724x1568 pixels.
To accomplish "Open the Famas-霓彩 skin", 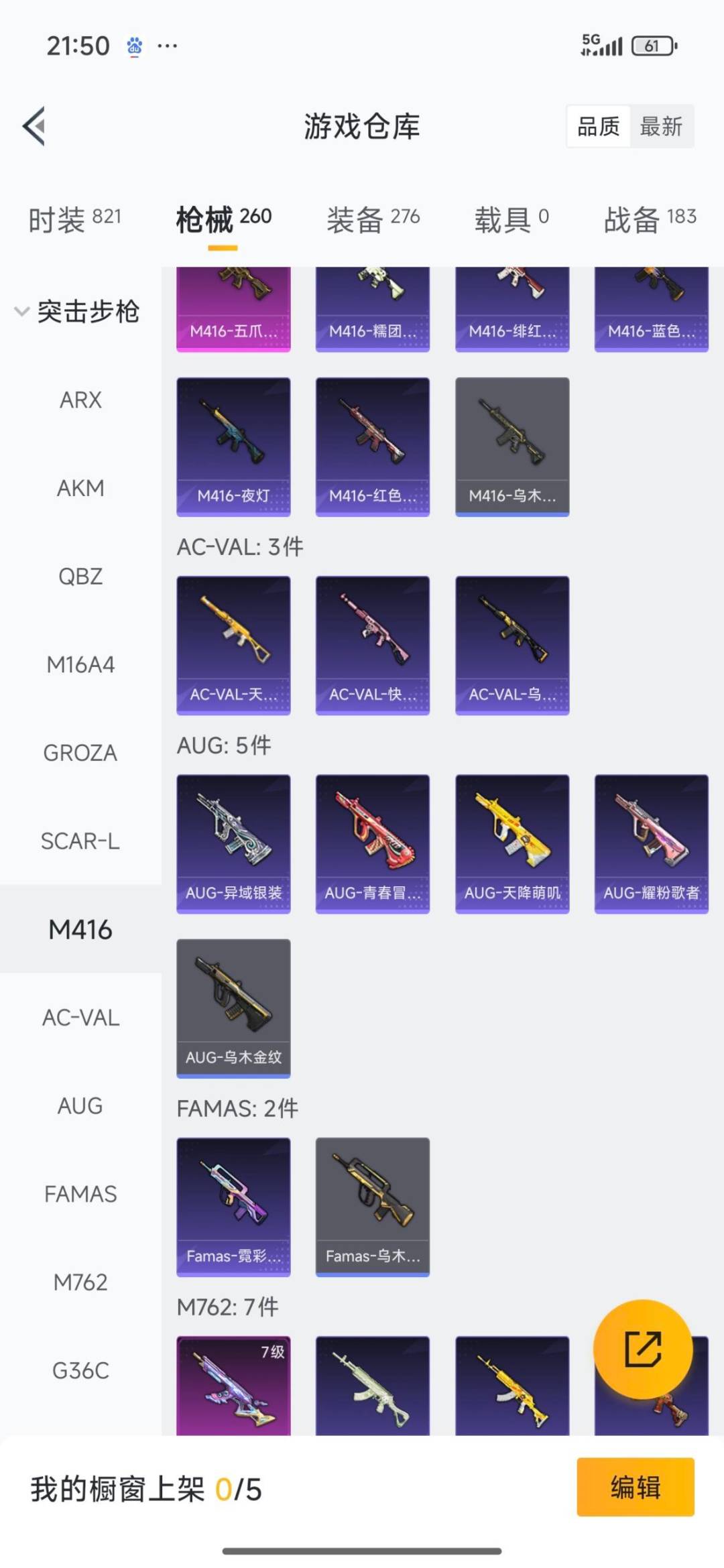I will (233, 1207).
